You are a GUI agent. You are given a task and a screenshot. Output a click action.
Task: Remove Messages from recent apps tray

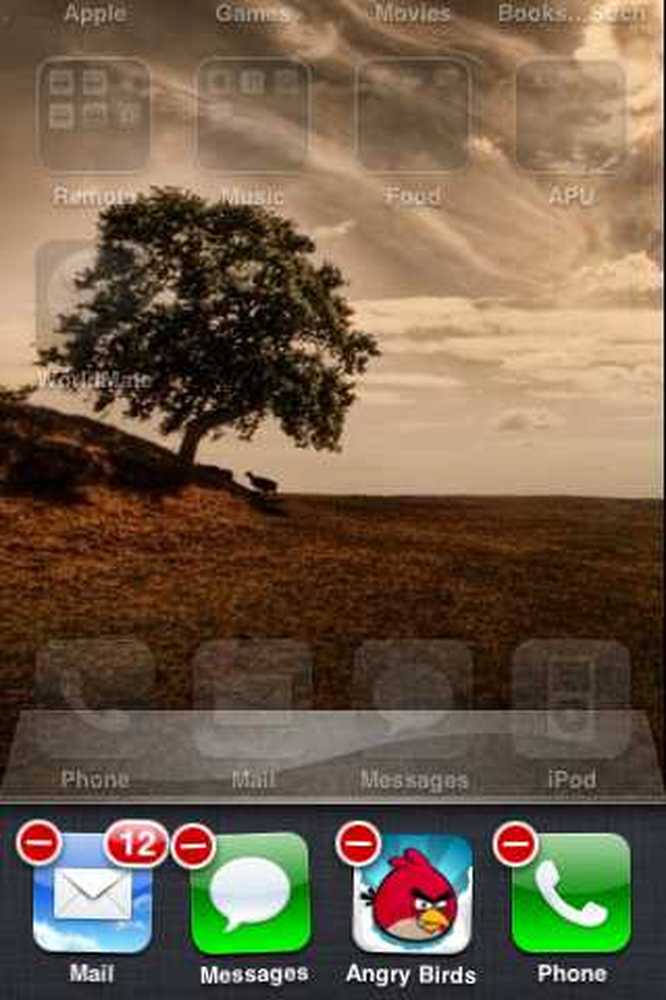click(x=194, y=846)
